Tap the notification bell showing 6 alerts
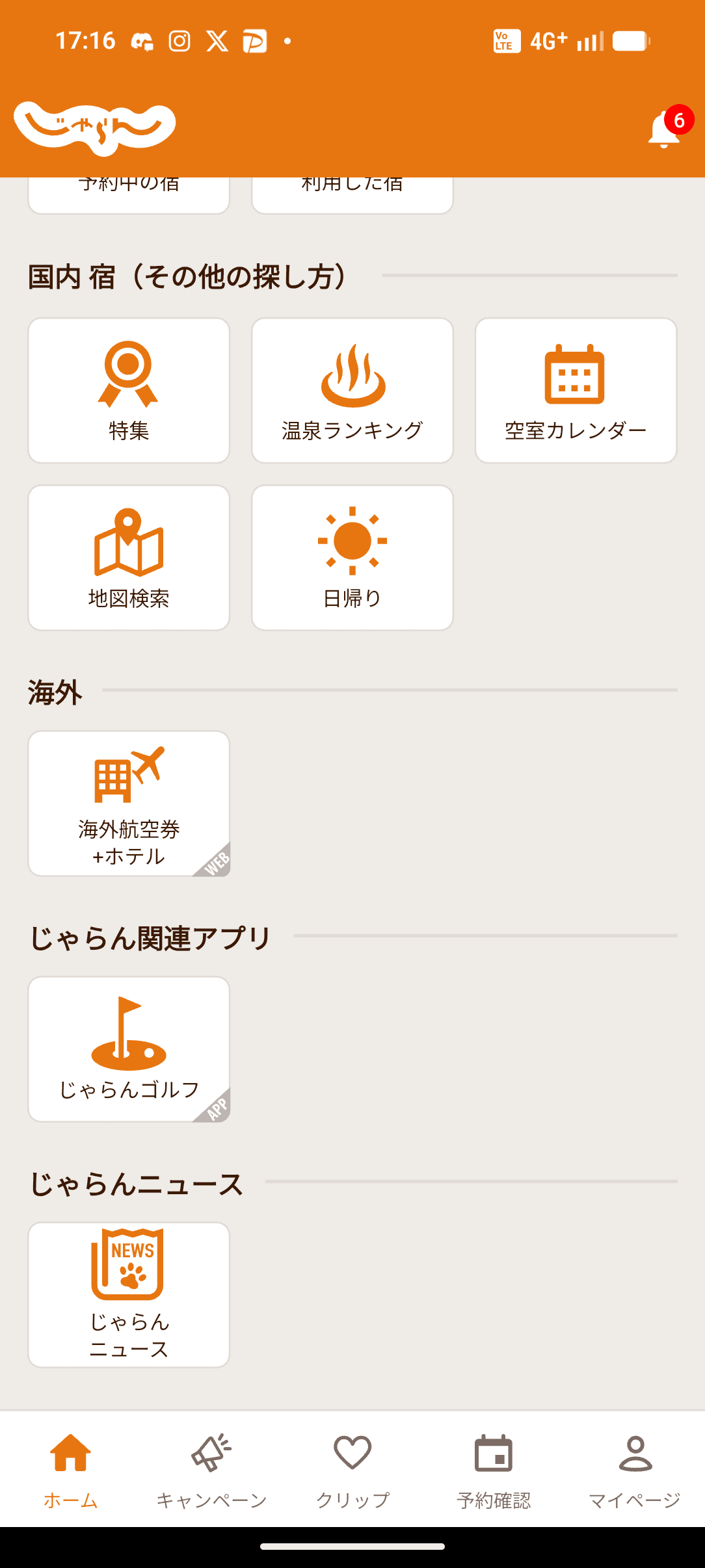705x1568 pixels. pos(664,128)
